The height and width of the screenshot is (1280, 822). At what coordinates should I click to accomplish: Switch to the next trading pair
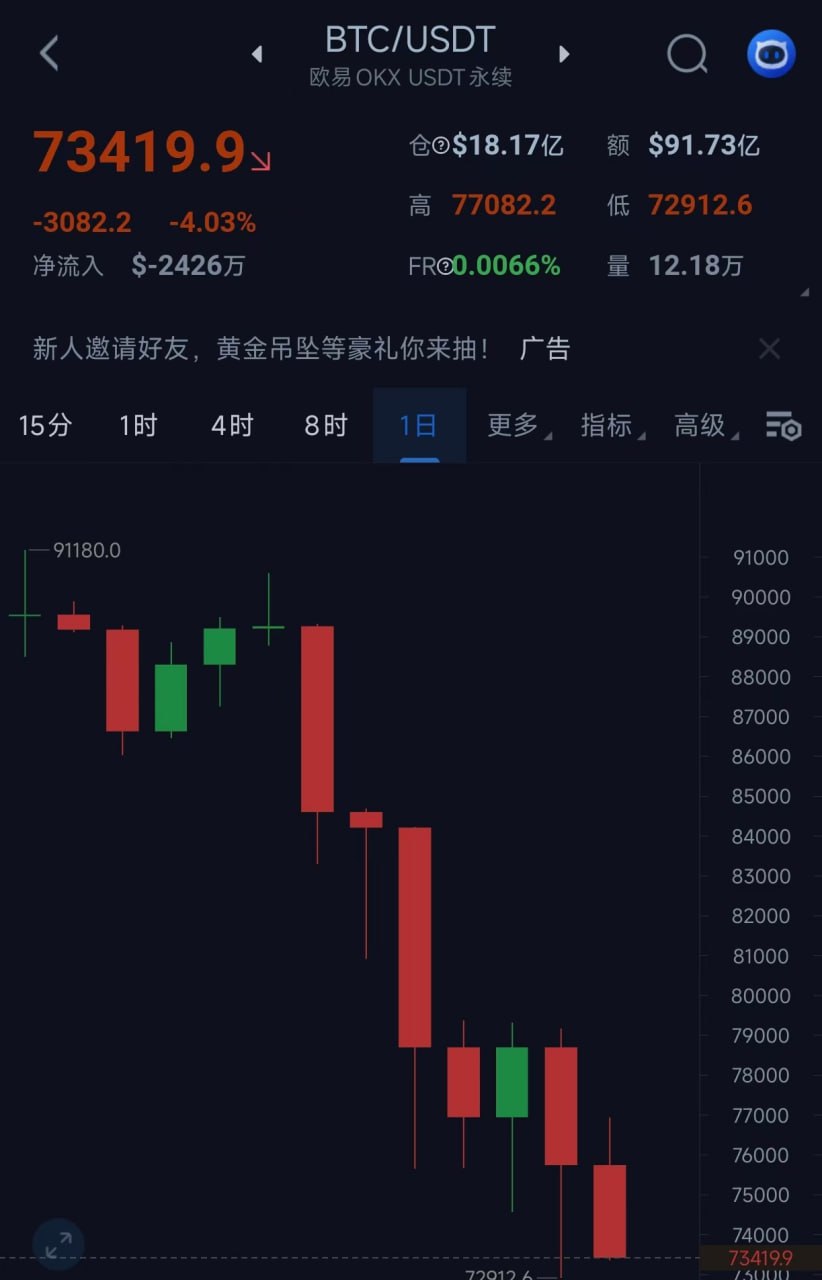point(564,54)
